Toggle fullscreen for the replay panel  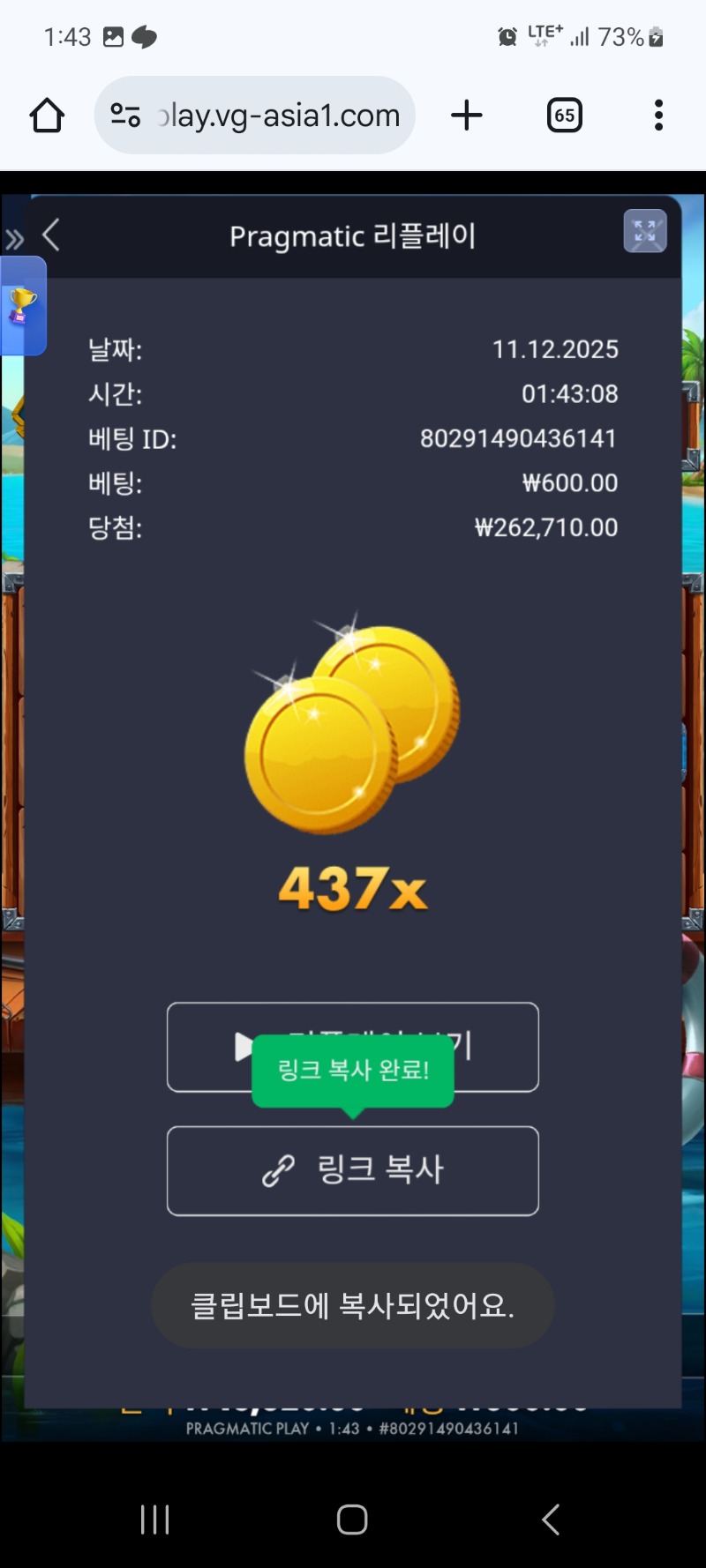tap(645, 232)
